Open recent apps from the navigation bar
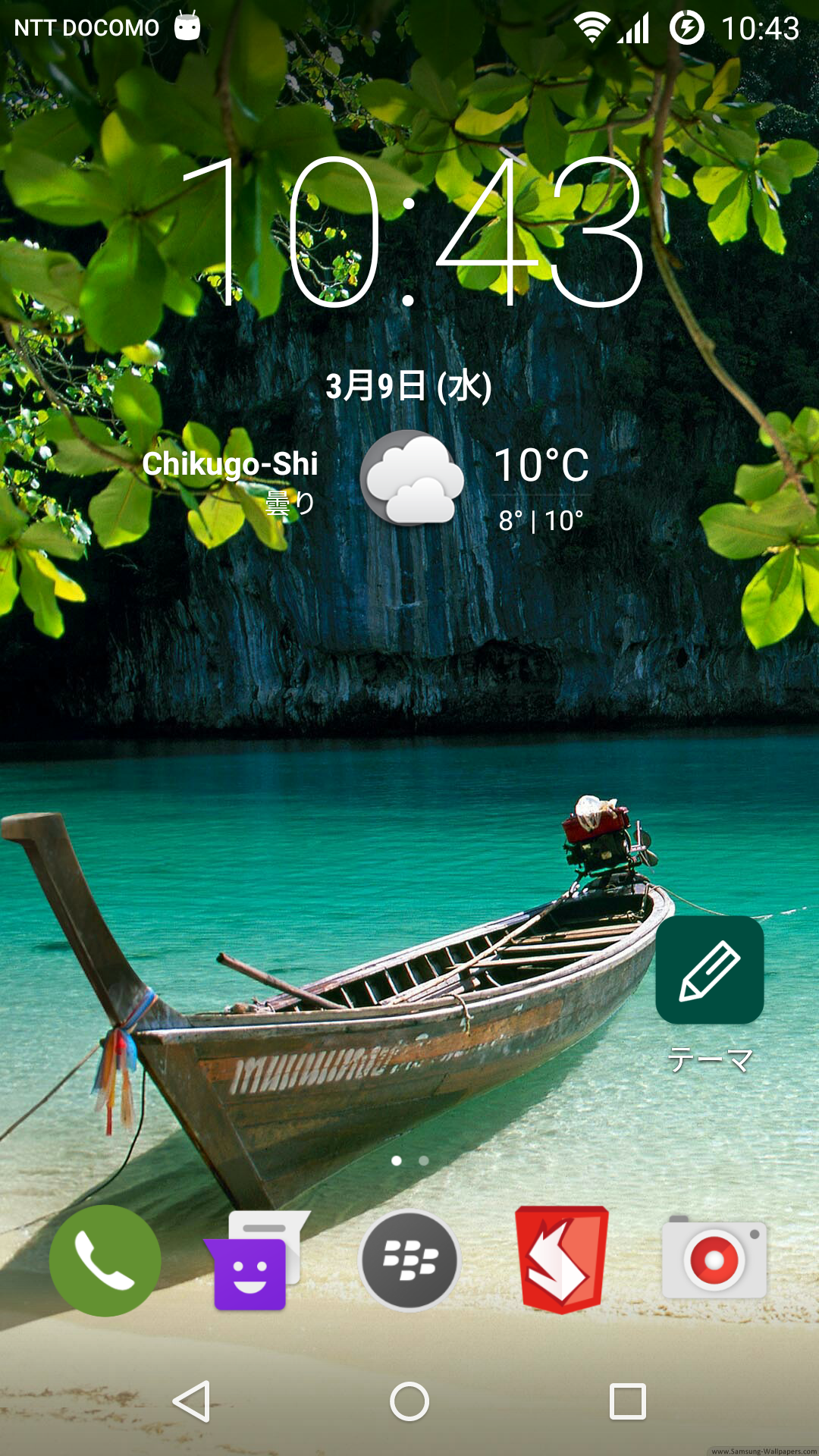Screen dimensions: 819x1456 pos(628,1401)
